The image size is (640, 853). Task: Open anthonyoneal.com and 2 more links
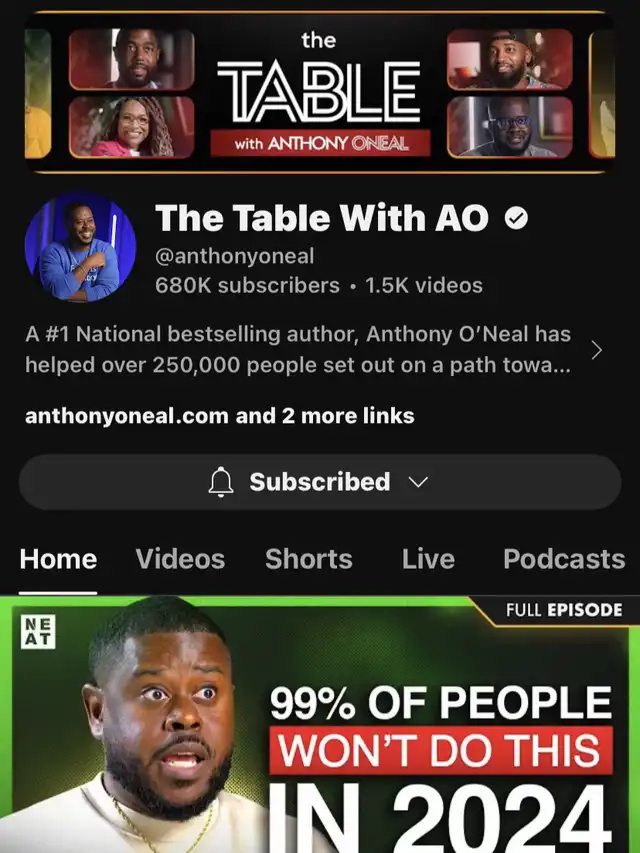click(x=219, y=415)
